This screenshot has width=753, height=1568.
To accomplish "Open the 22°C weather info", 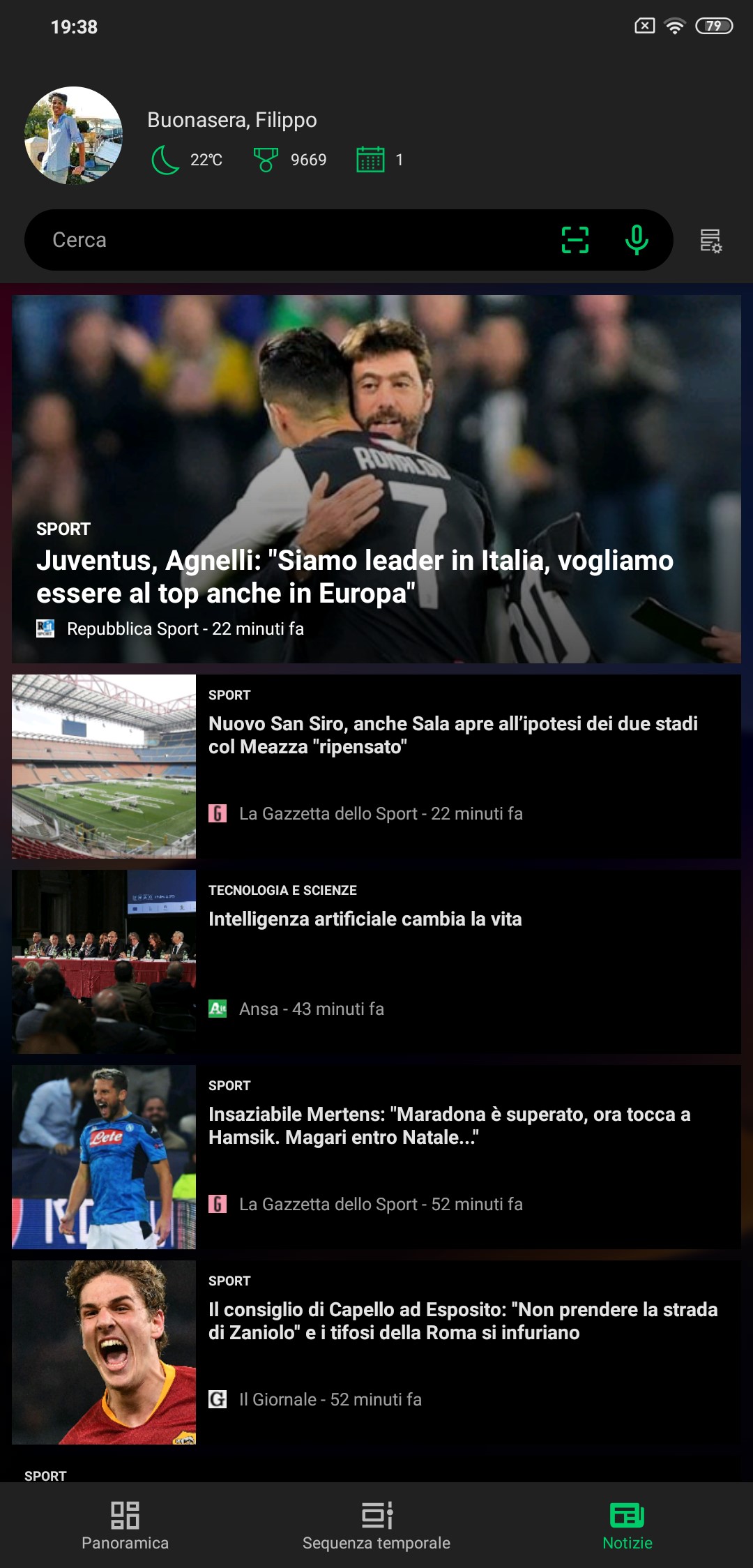I will click(187, 160).
